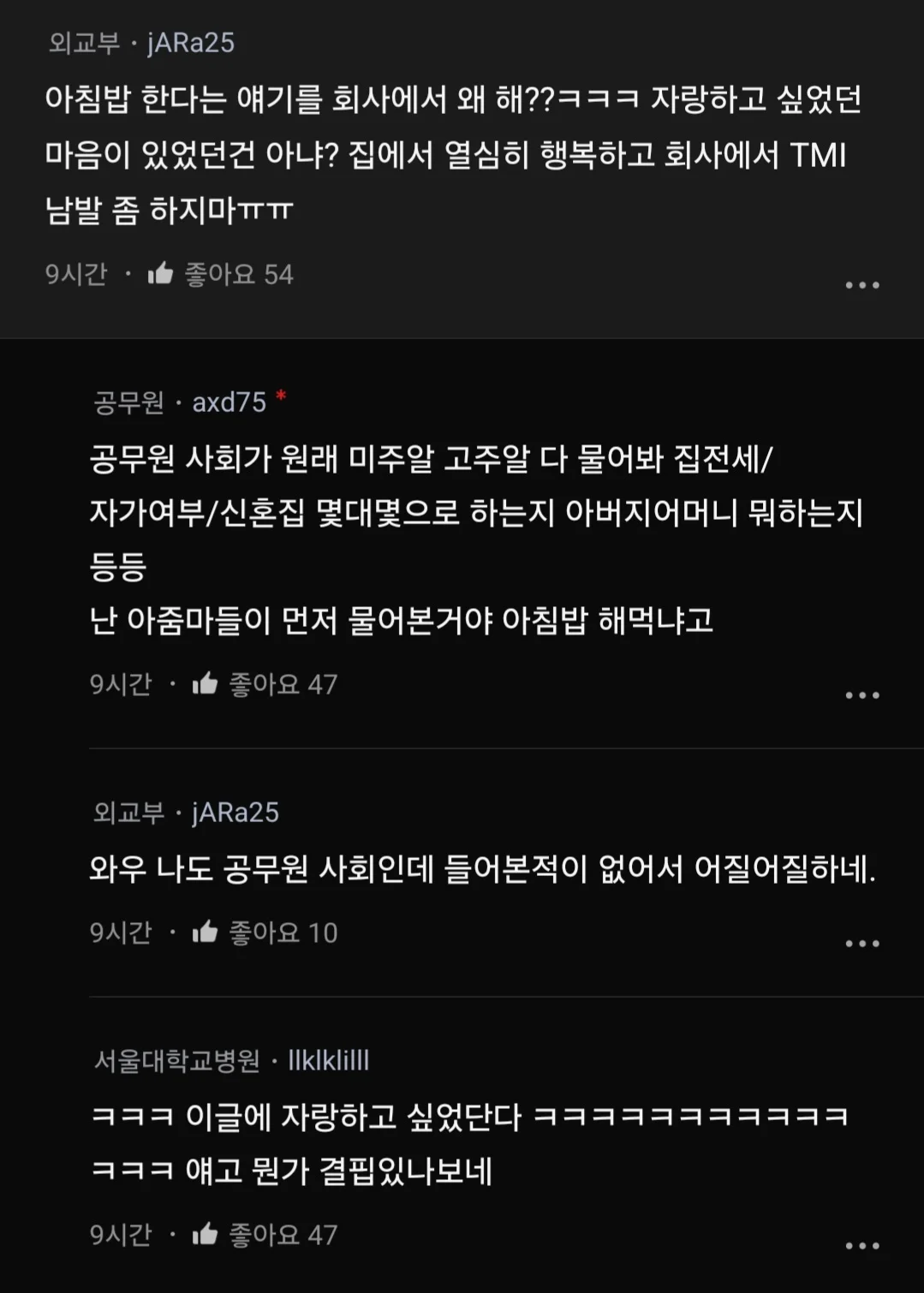924x1293 pixels.
Task: Like axd75's reply about 공무원 사회
Action: [206, 683]
